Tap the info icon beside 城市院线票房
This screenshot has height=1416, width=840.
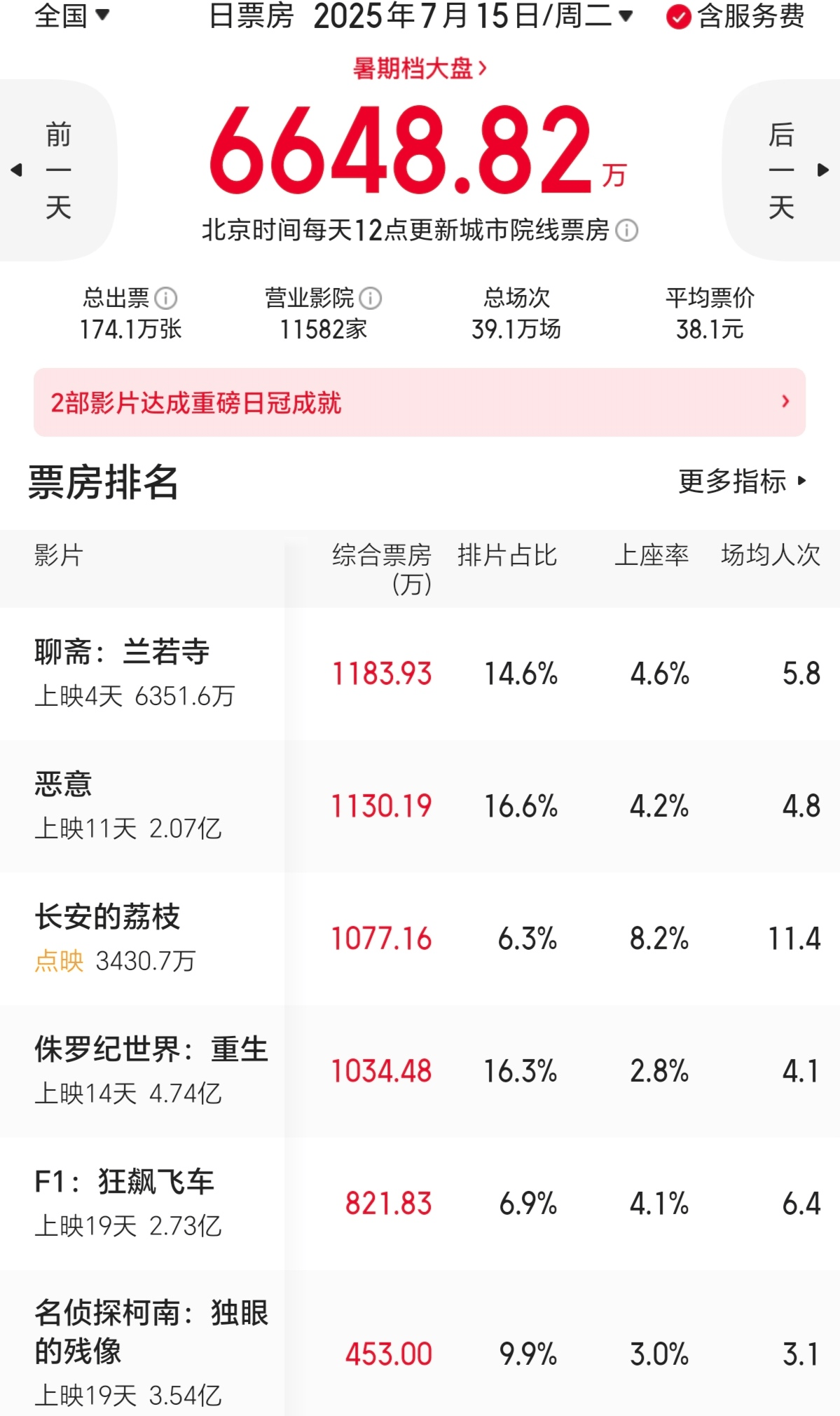(626, 230)
